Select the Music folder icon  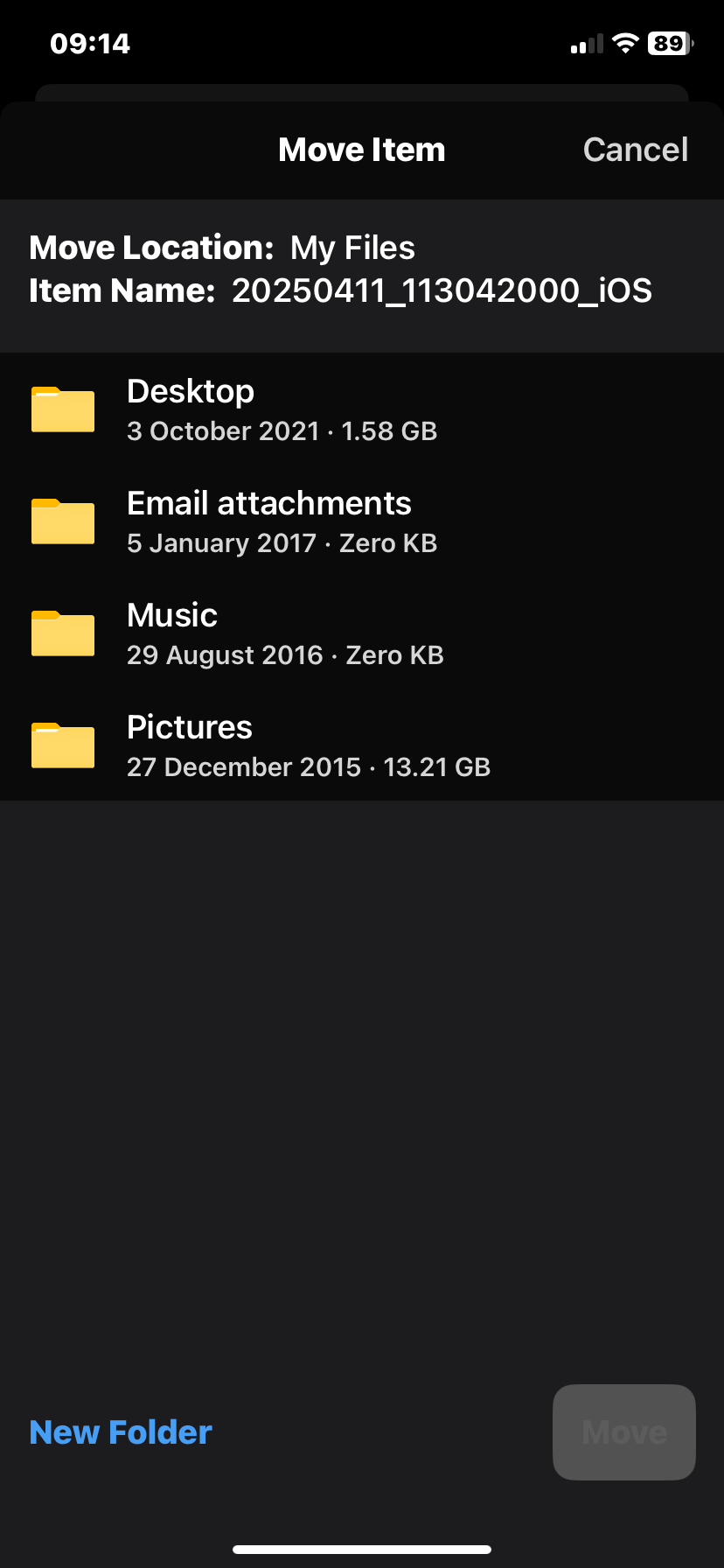62,632
